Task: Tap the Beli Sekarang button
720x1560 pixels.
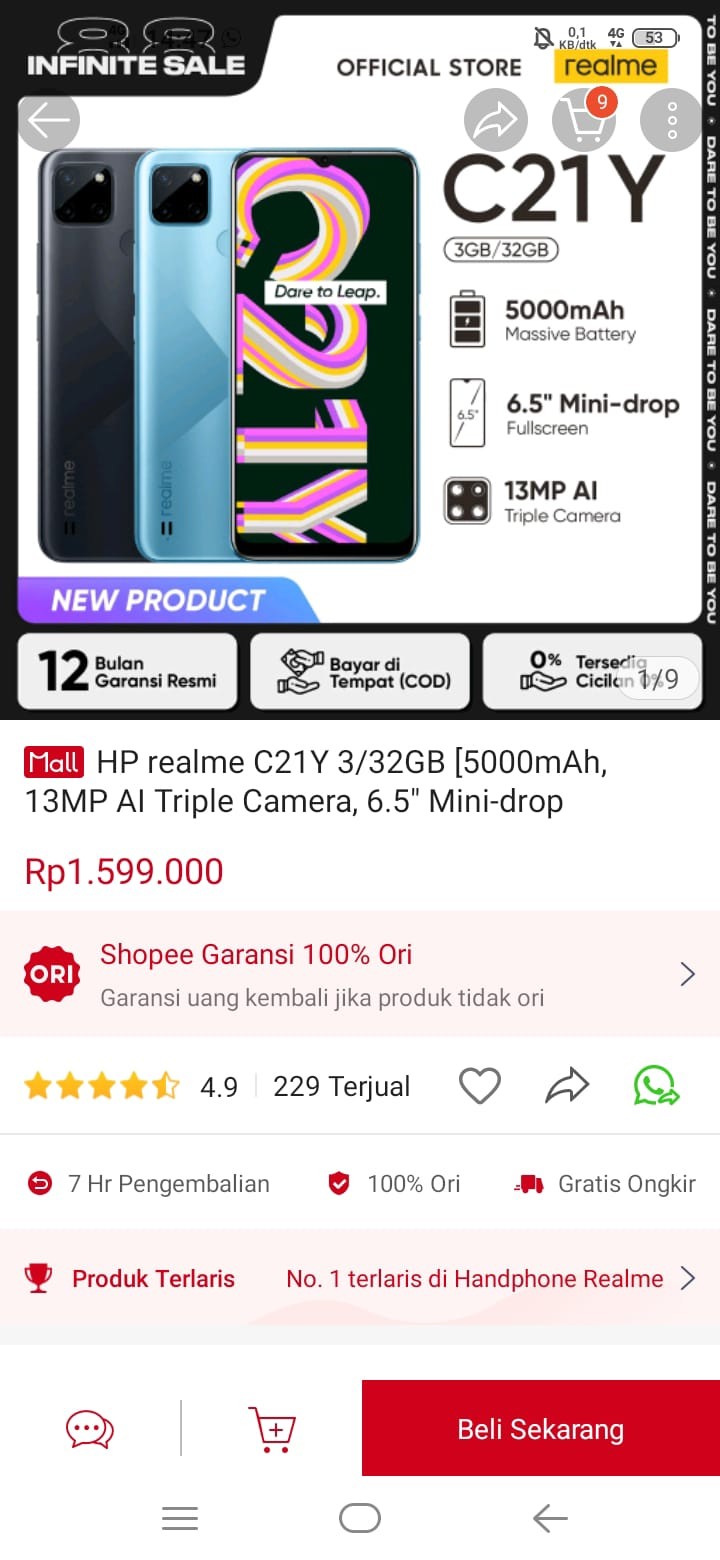Action: 540,1429
